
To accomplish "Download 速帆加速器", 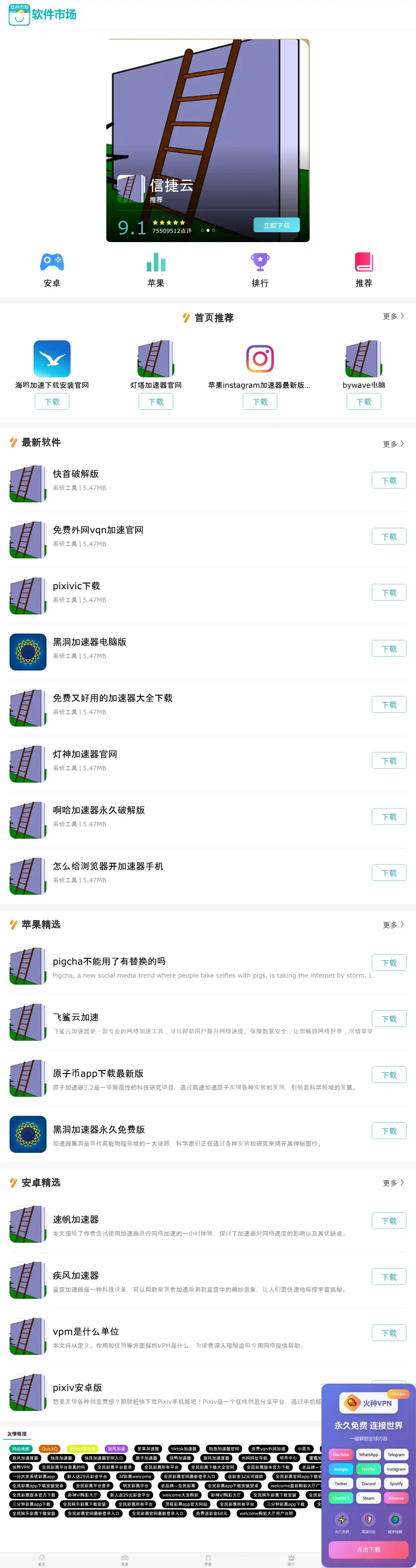I will click(x=389, y=1221).
